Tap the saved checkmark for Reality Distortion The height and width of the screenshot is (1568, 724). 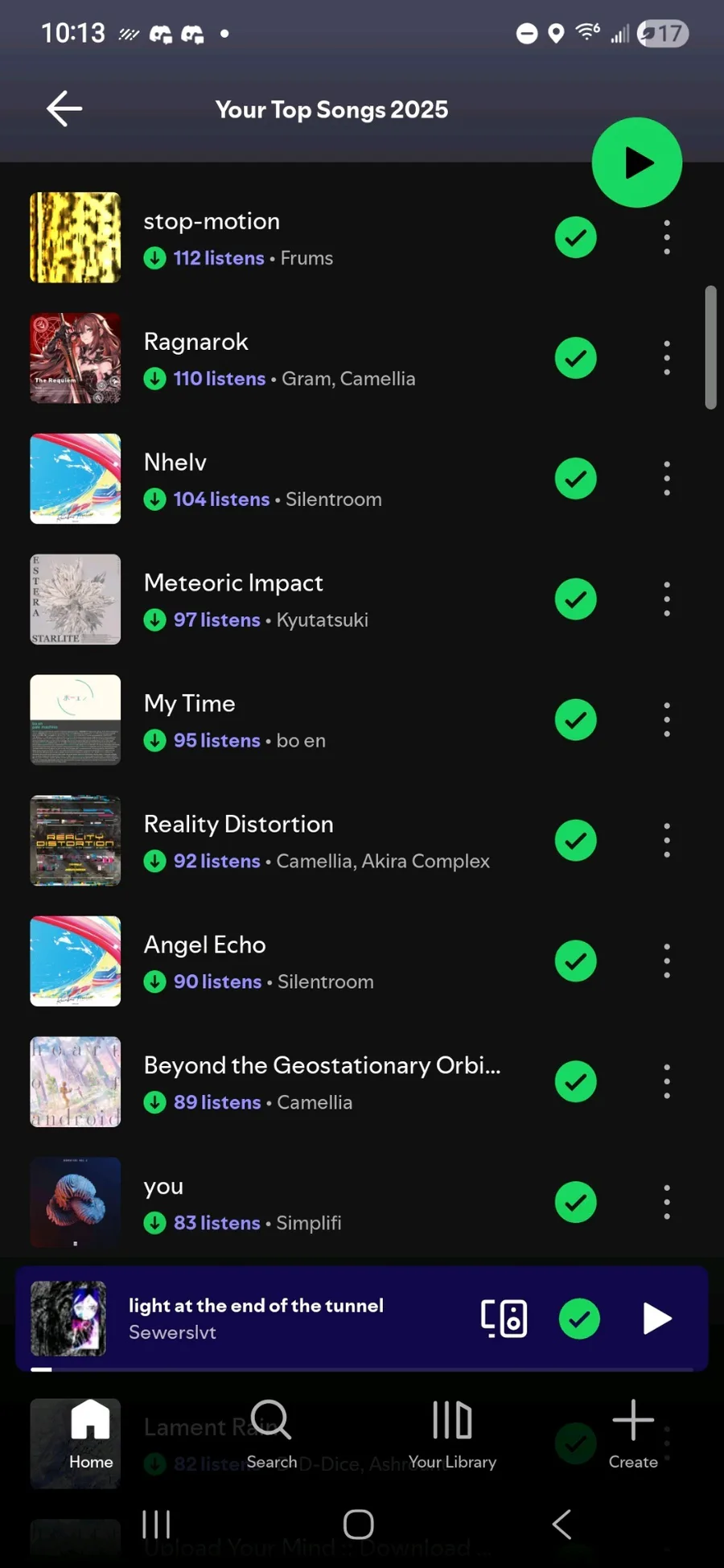pyautogui.click(x=576, y=841)
